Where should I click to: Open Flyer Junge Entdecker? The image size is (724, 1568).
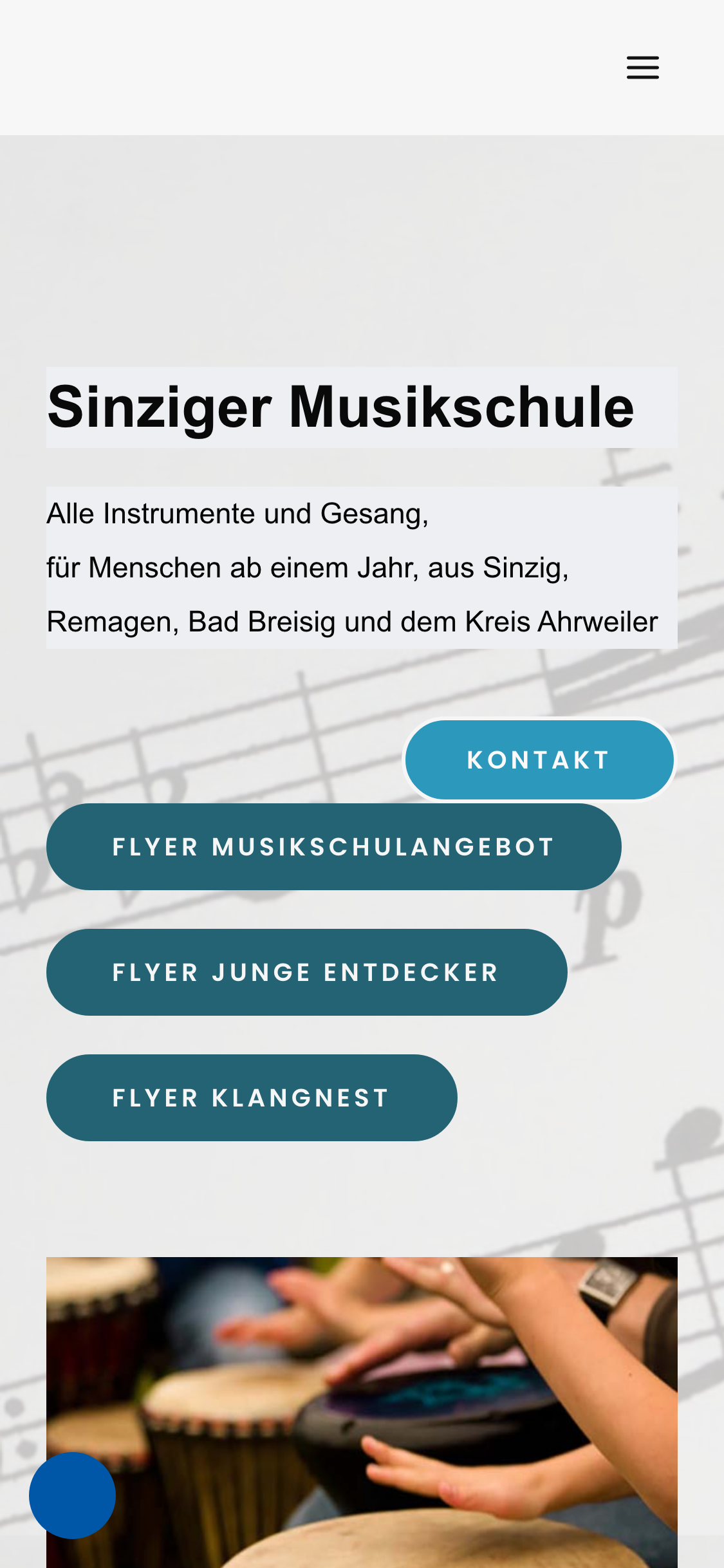point(307,972)
